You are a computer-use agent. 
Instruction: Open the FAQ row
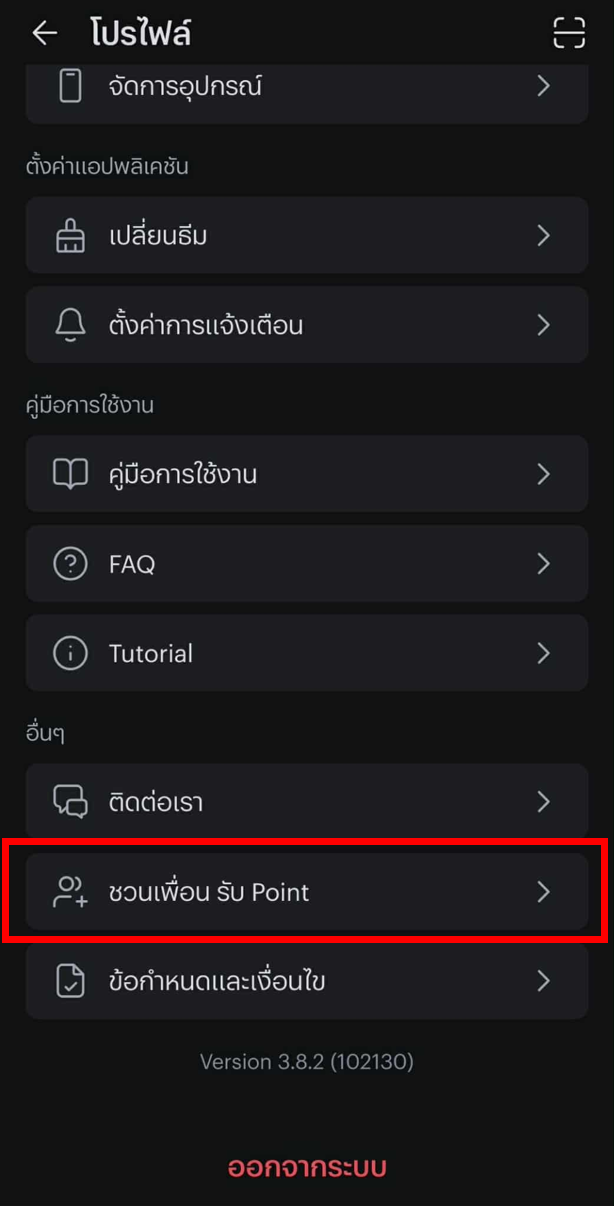[x=306, y=564]
